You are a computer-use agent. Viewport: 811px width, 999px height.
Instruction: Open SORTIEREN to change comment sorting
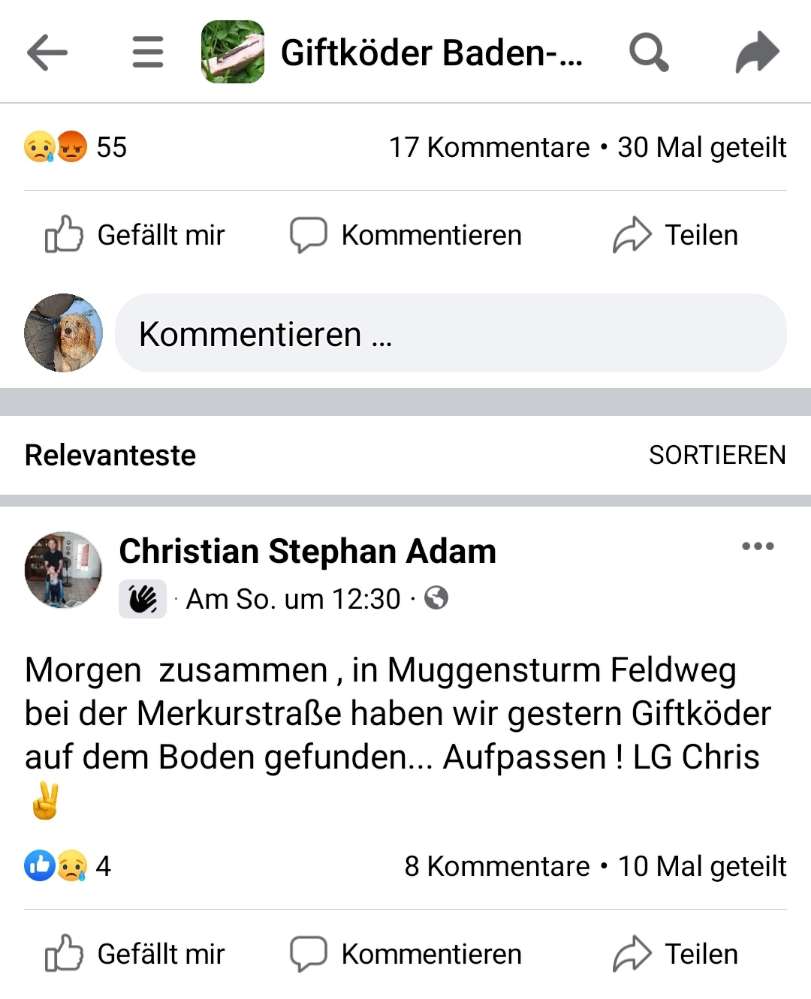[x=717, y=455]
